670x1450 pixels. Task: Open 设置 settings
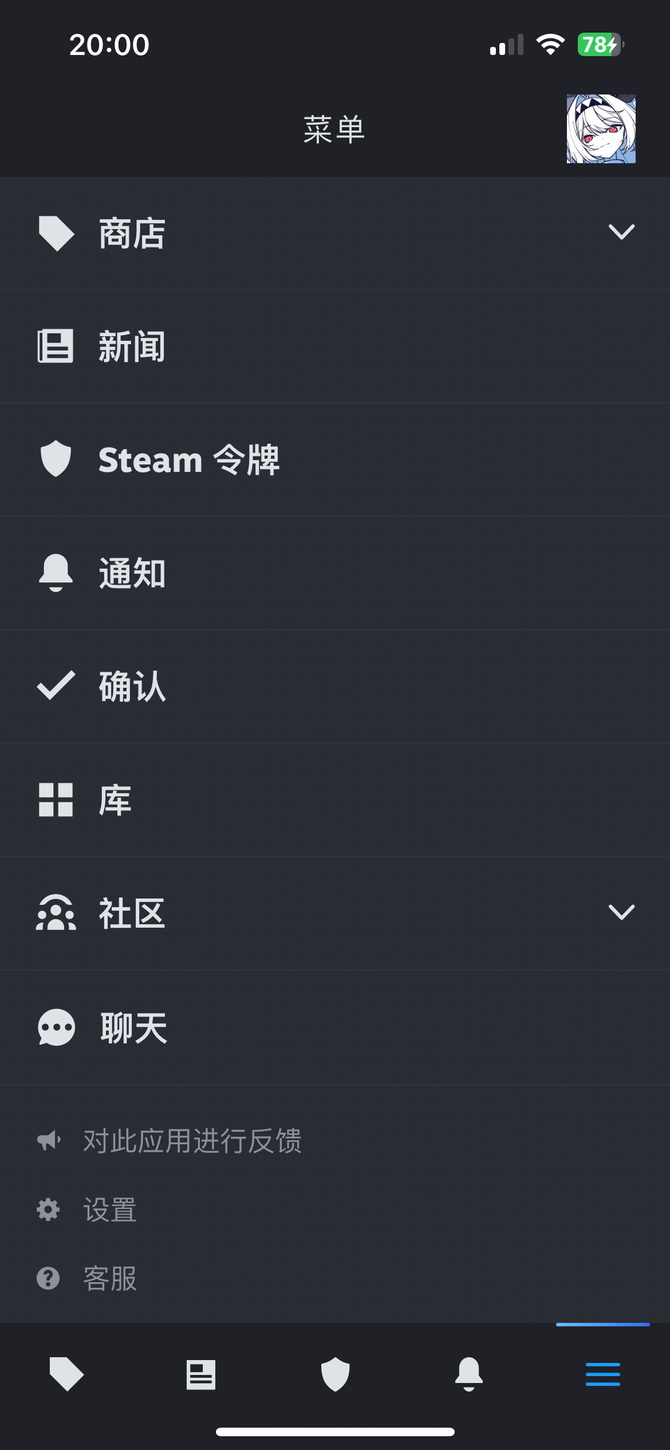[109, 1210]
